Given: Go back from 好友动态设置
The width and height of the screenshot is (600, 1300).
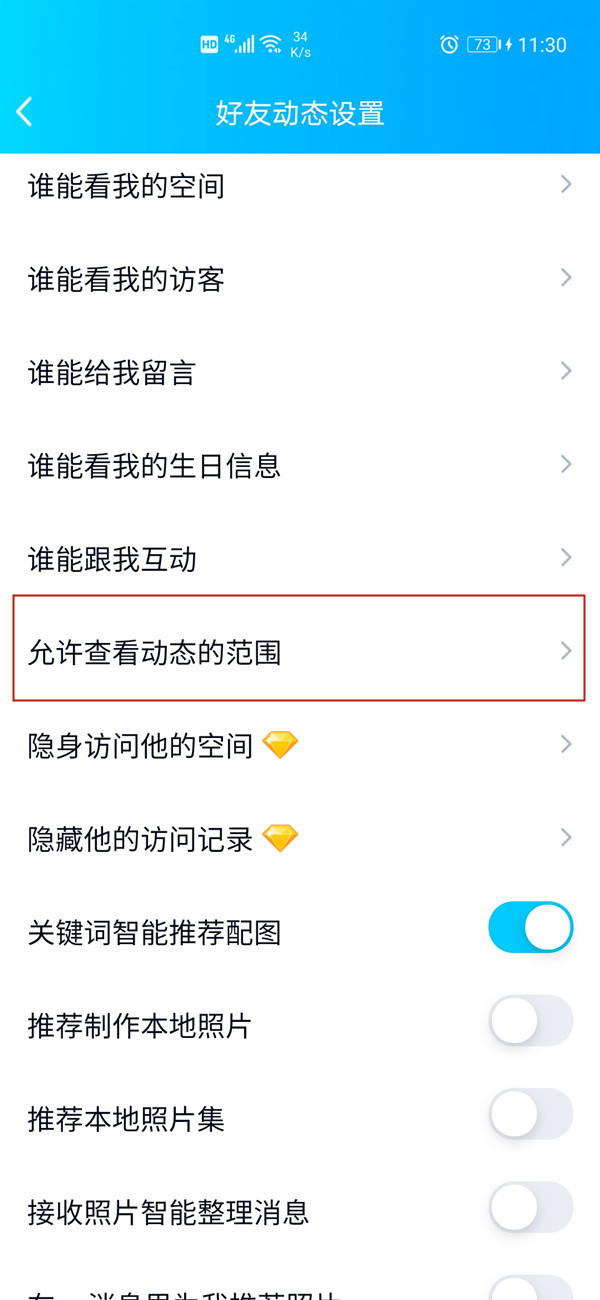Looking at the screenshot, I should 26,112.
